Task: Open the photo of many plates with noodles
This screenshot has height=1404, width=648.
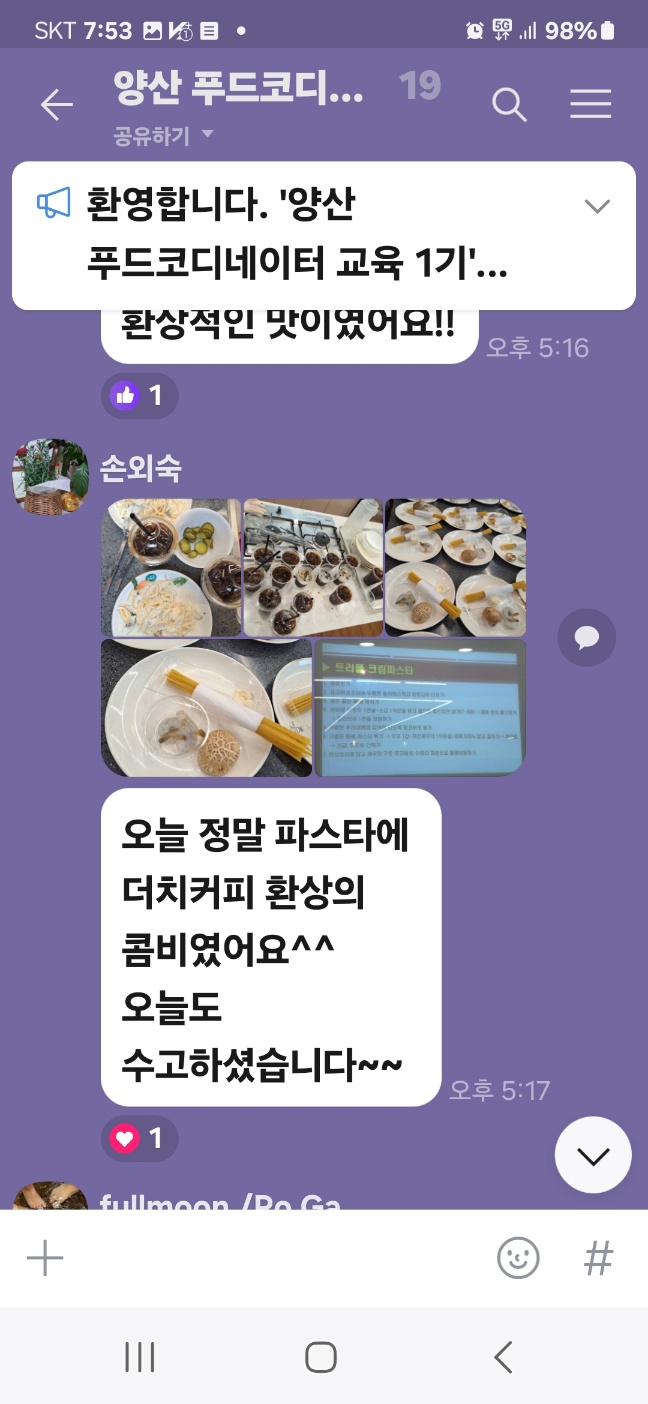Action: [455, 567]
